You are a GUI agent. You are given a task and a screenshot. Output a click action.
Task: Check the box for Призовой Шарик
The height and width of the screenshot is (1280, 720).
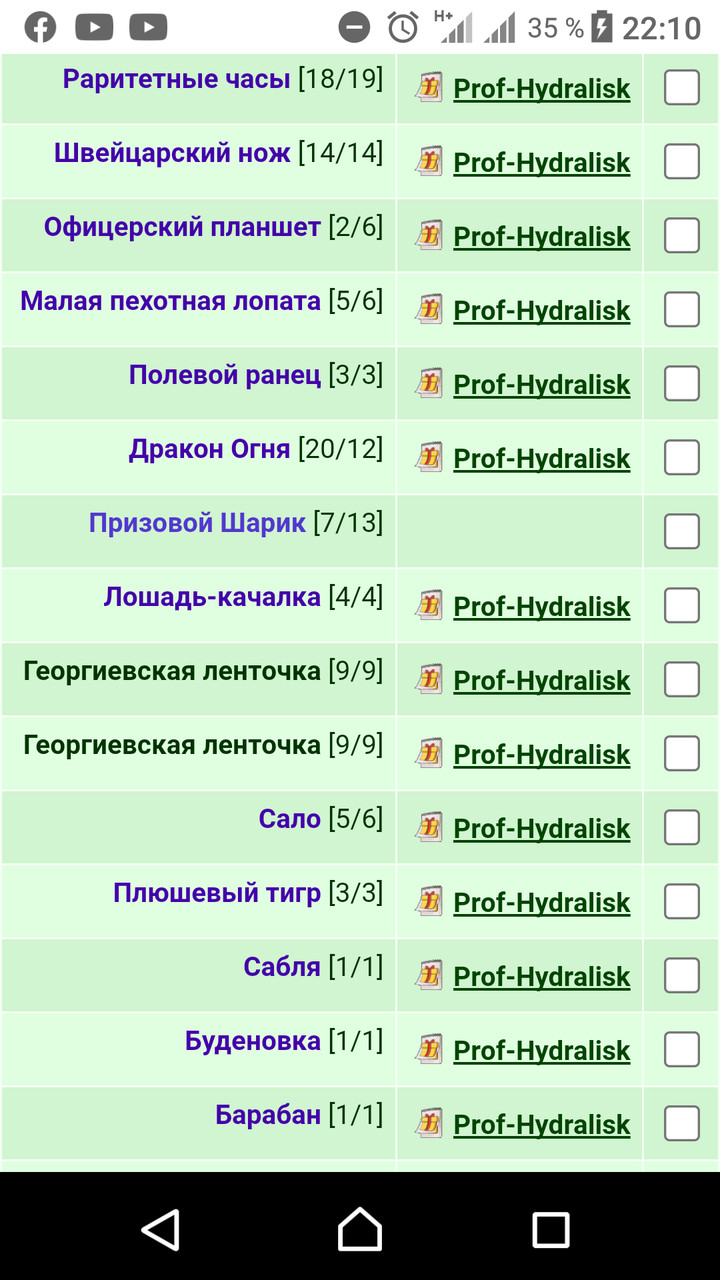[682, 532]
